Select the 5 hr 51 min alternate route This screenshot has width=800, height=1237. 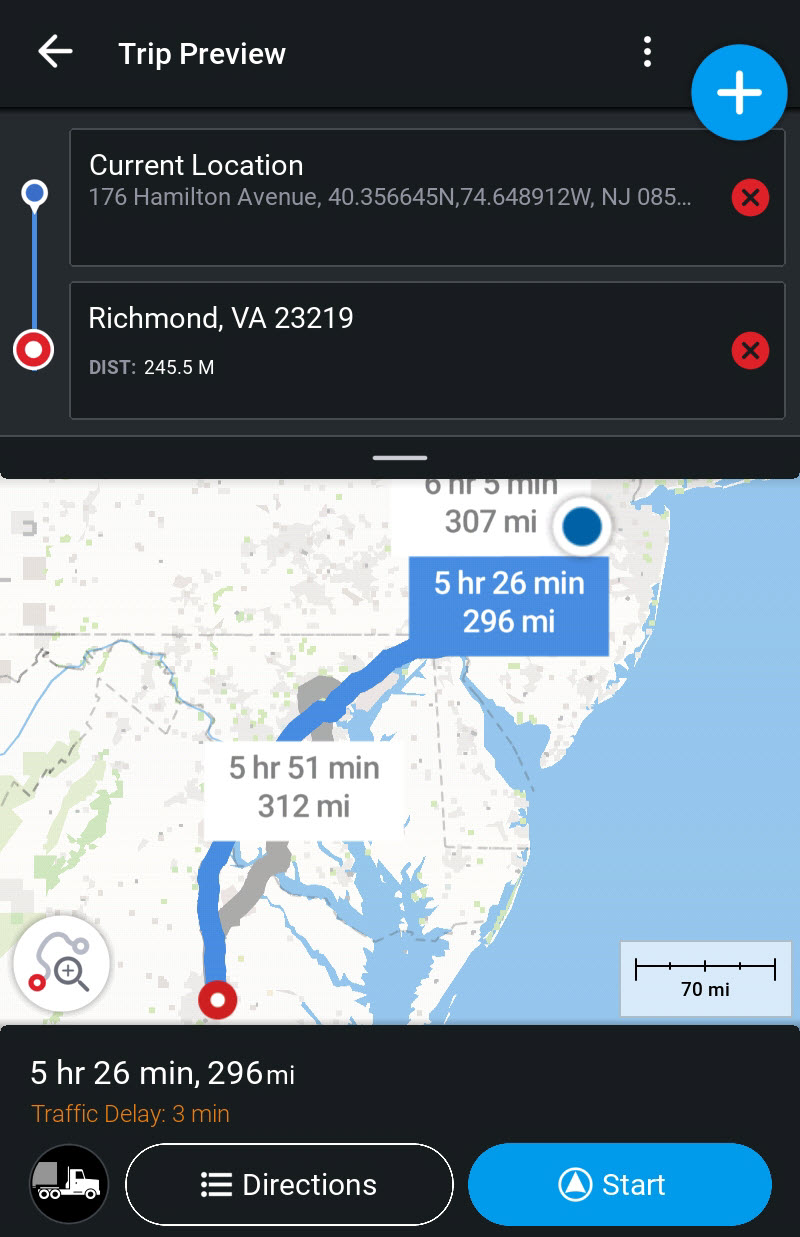[304, 787]
